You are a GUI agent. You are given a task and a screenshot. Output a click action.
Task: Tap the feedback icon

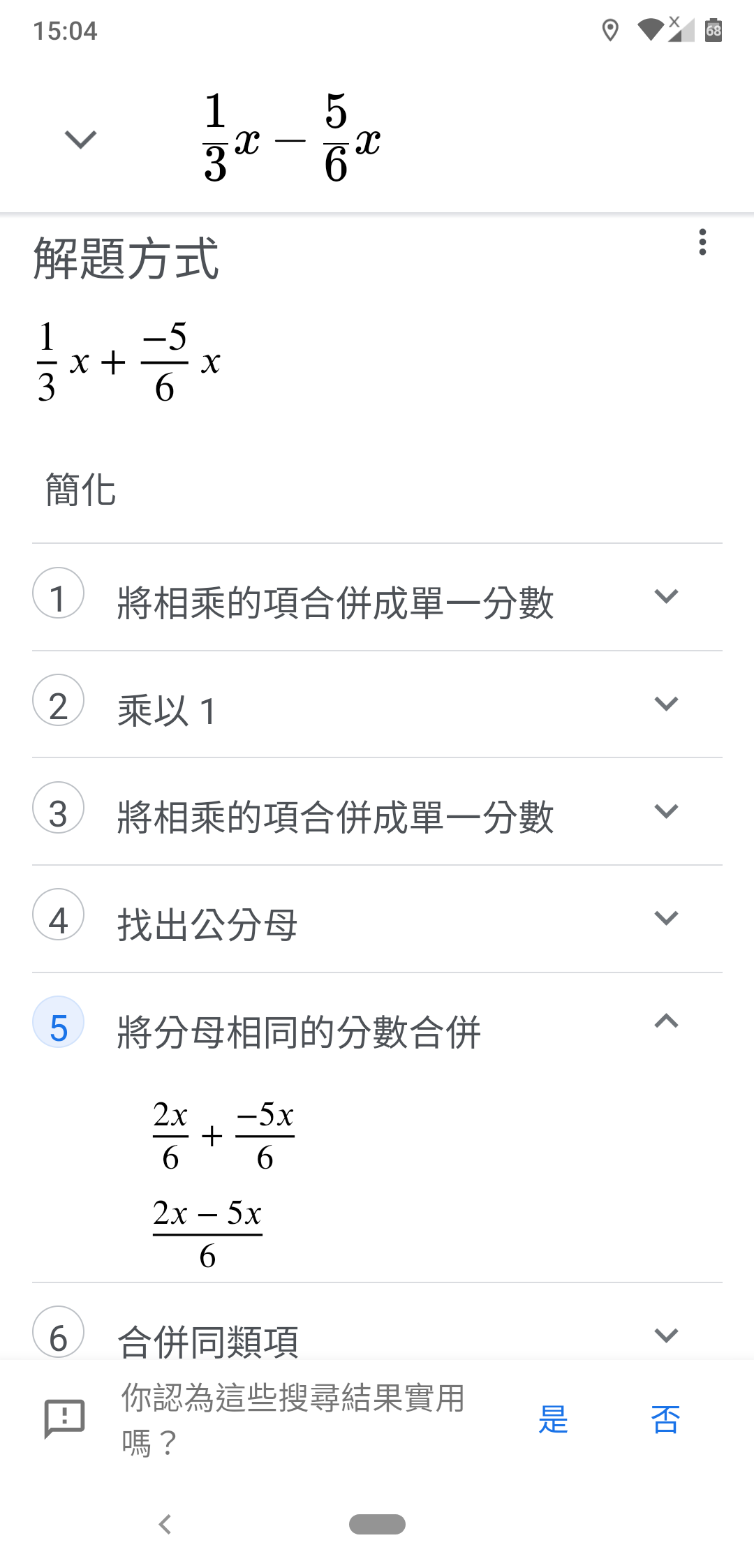click(64, 1418)
